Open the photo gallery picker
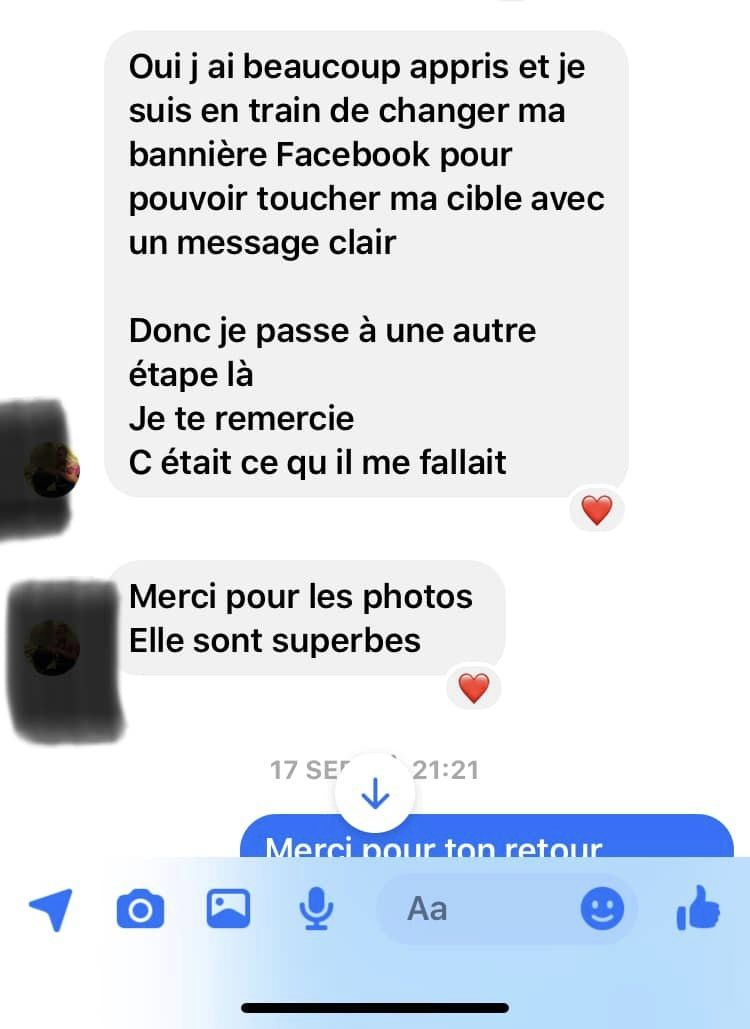The width and height of the screenshot is (750, 1029). [x=228, y=908]
